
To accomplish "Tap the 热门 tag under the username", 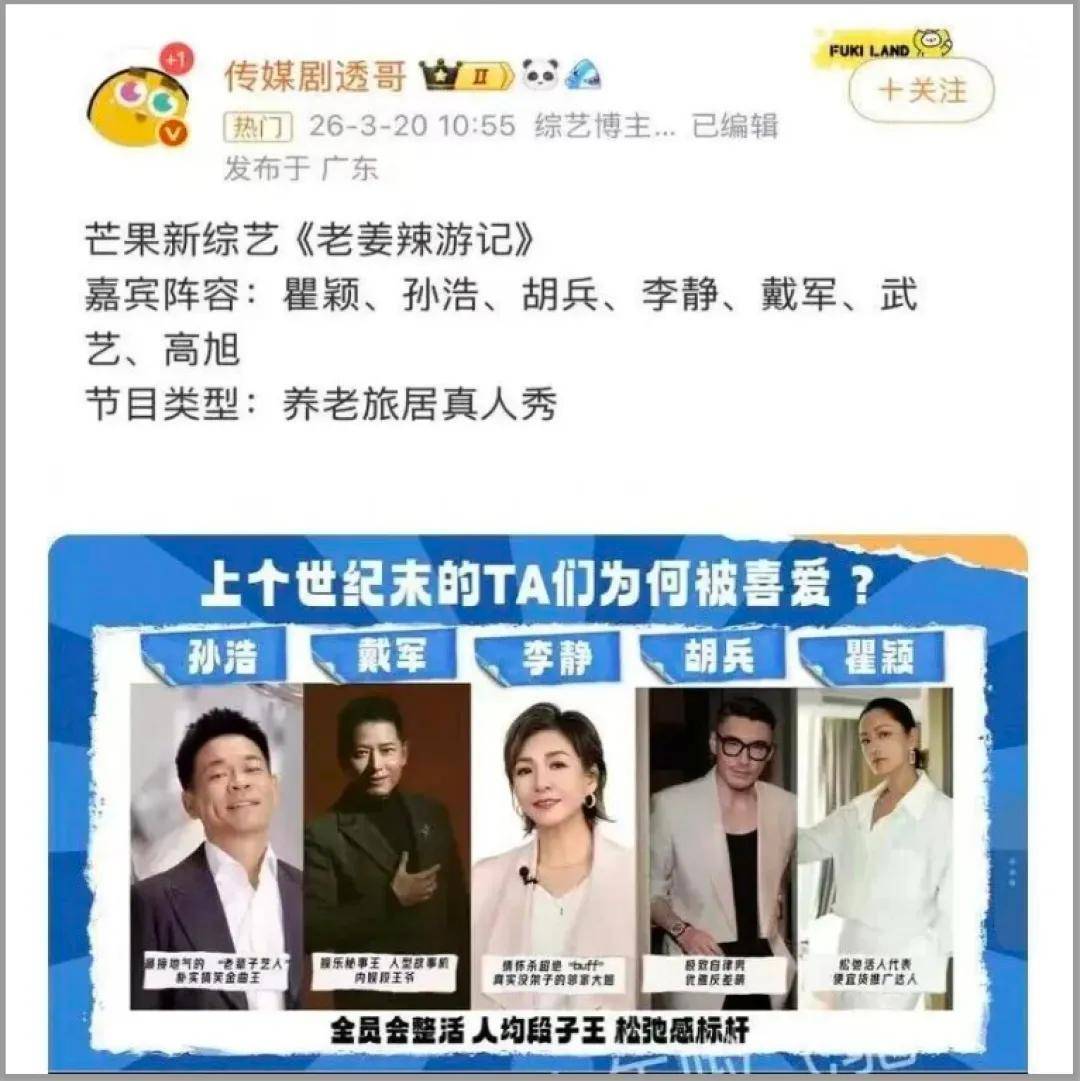I will pyautogui.click(x=258, y=127).
